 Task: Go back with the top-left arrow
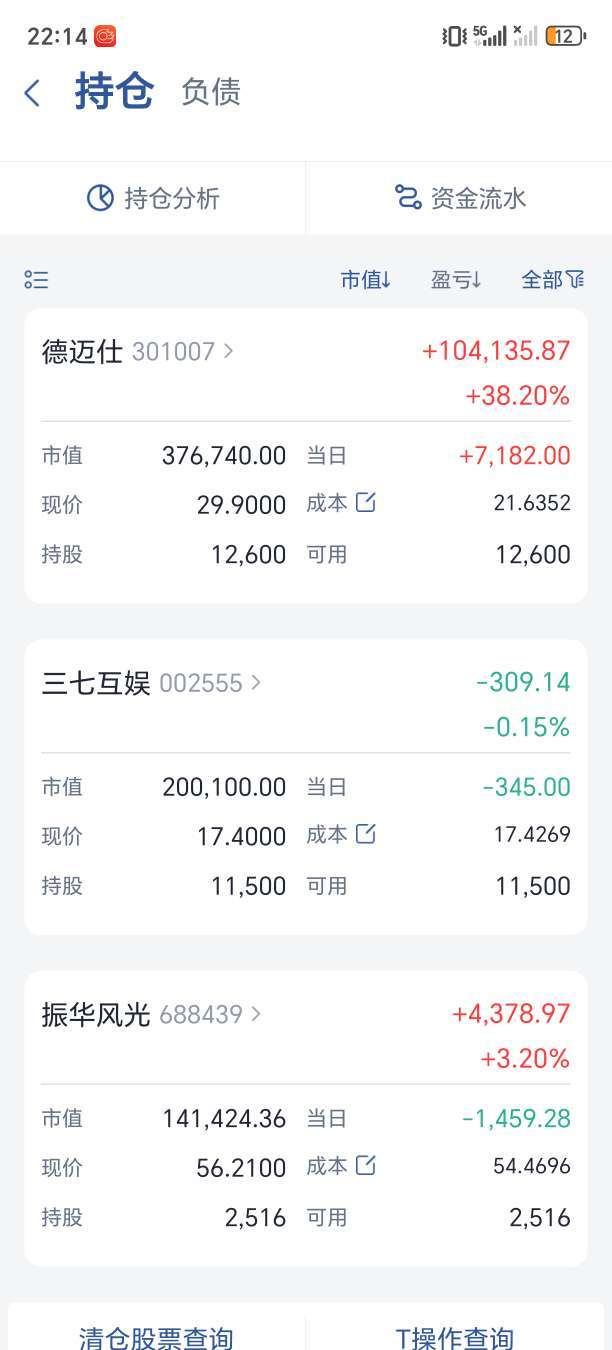coord(32,94)
